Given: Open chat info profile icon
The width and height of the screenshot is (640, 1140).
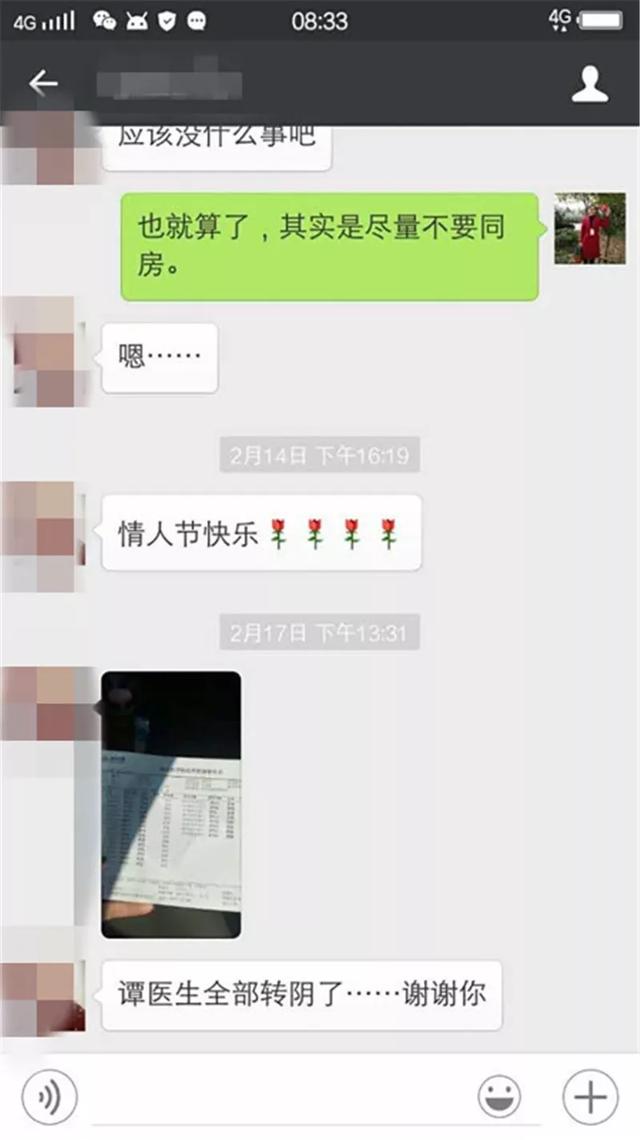Looking at the screenshot, I should point(590,84).
